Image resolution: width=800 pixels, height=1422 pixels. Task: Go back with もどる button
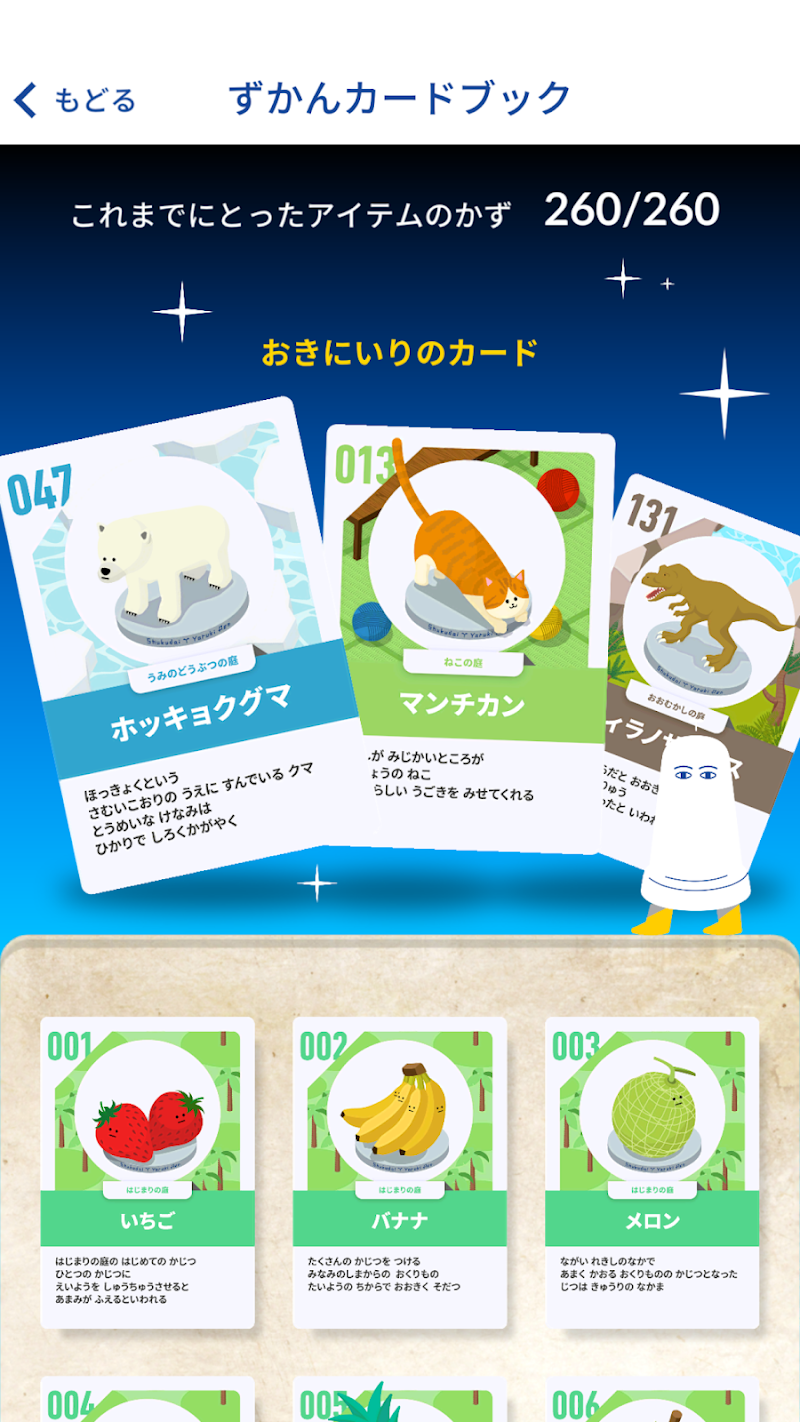[x=75, y=100]
